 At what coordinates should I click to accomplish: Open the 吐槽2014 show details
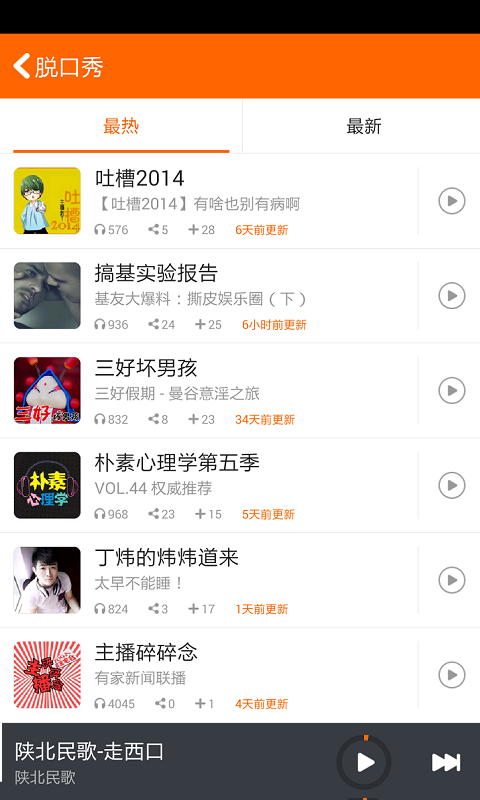click(209, 201)
